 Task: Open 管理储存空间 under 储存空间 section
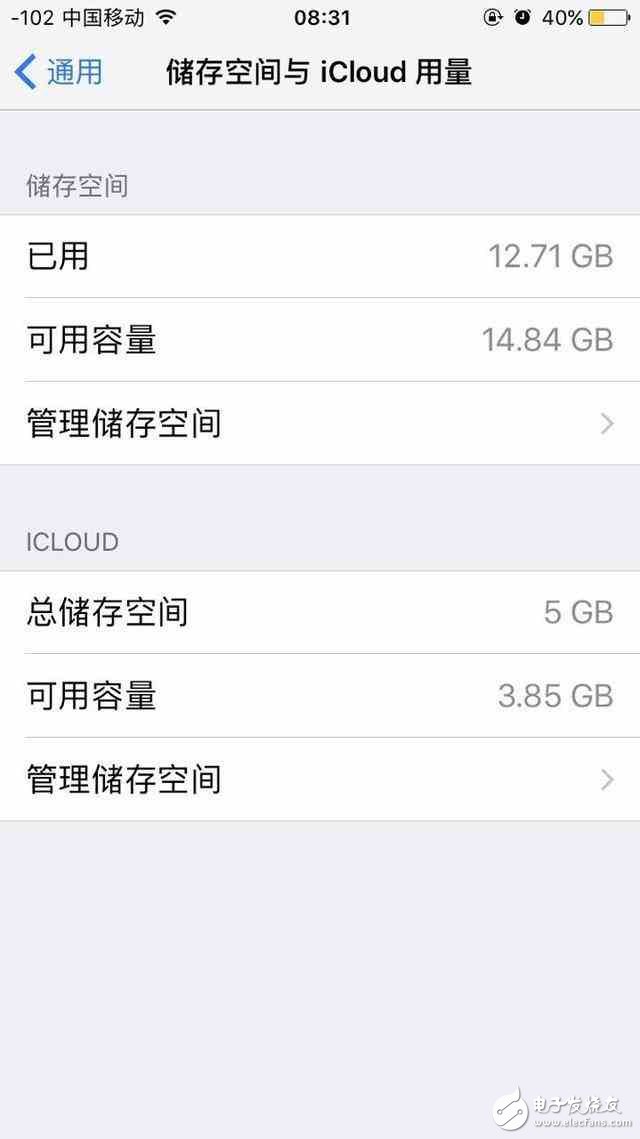tap(320, 423)
